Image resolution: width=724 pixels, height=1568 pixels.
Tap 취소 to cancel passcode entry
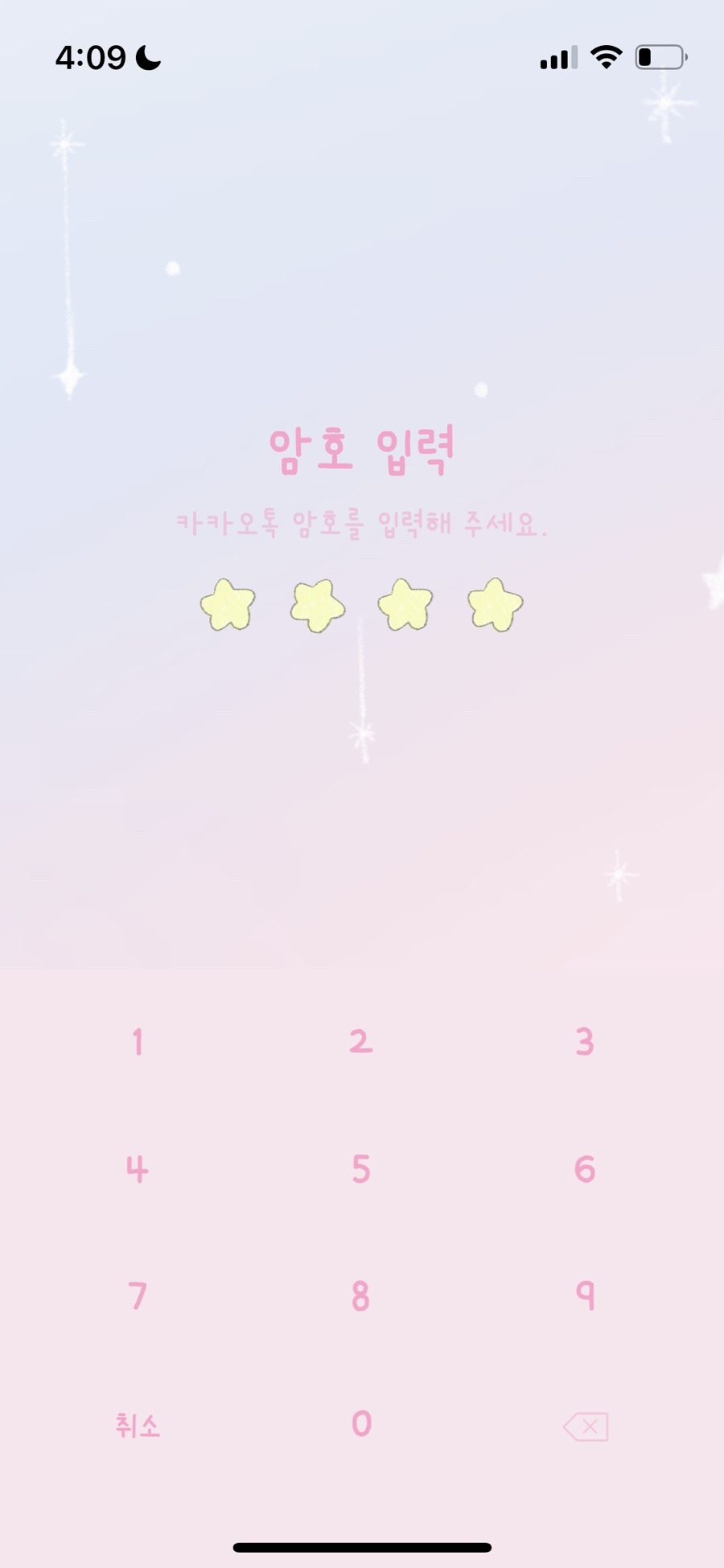[136, 1423]
